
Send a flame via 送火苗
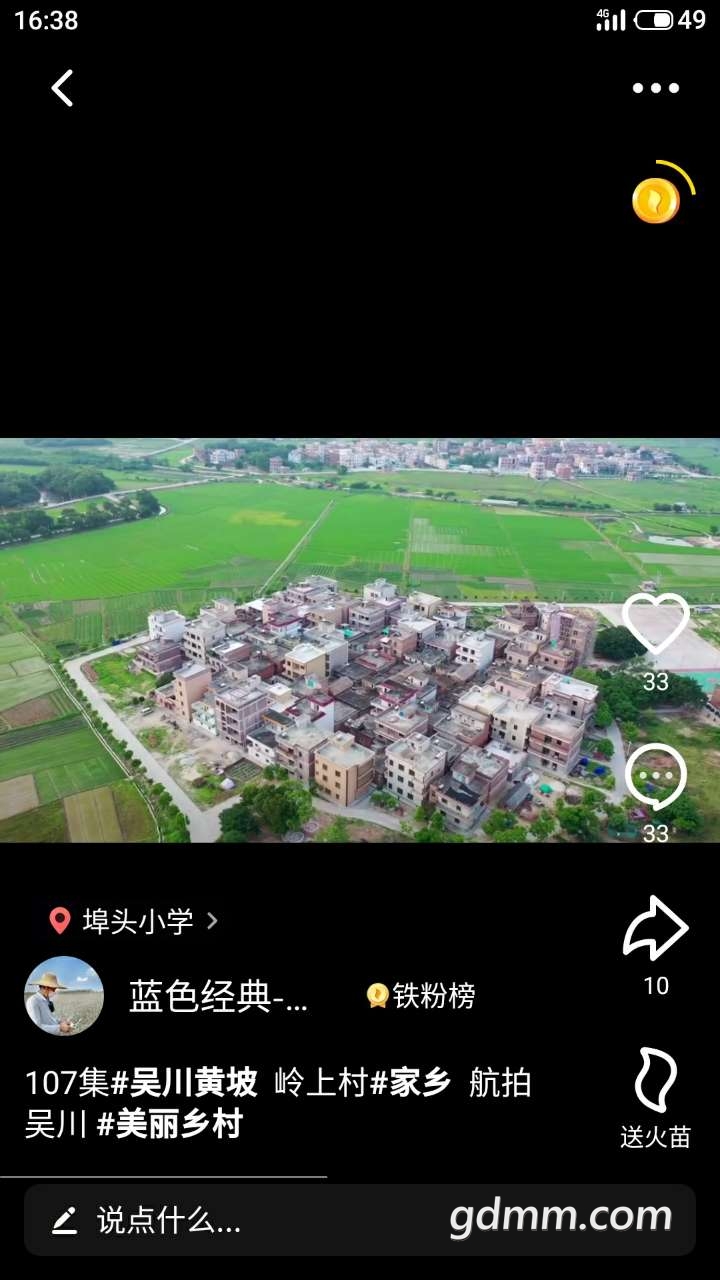656,1082
